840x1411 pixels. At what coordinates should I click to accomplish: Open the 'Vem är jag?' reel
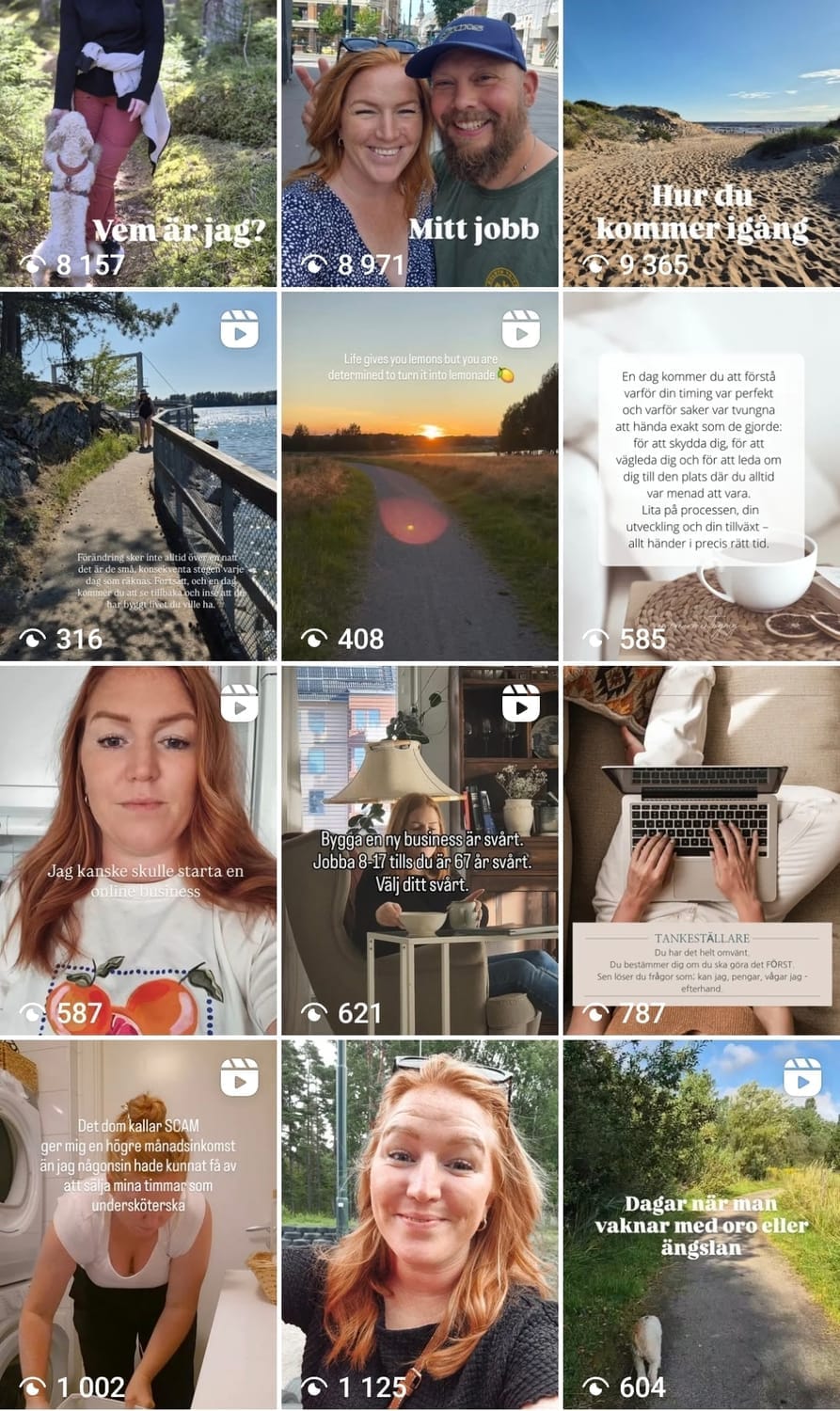[x=138, y=143]
